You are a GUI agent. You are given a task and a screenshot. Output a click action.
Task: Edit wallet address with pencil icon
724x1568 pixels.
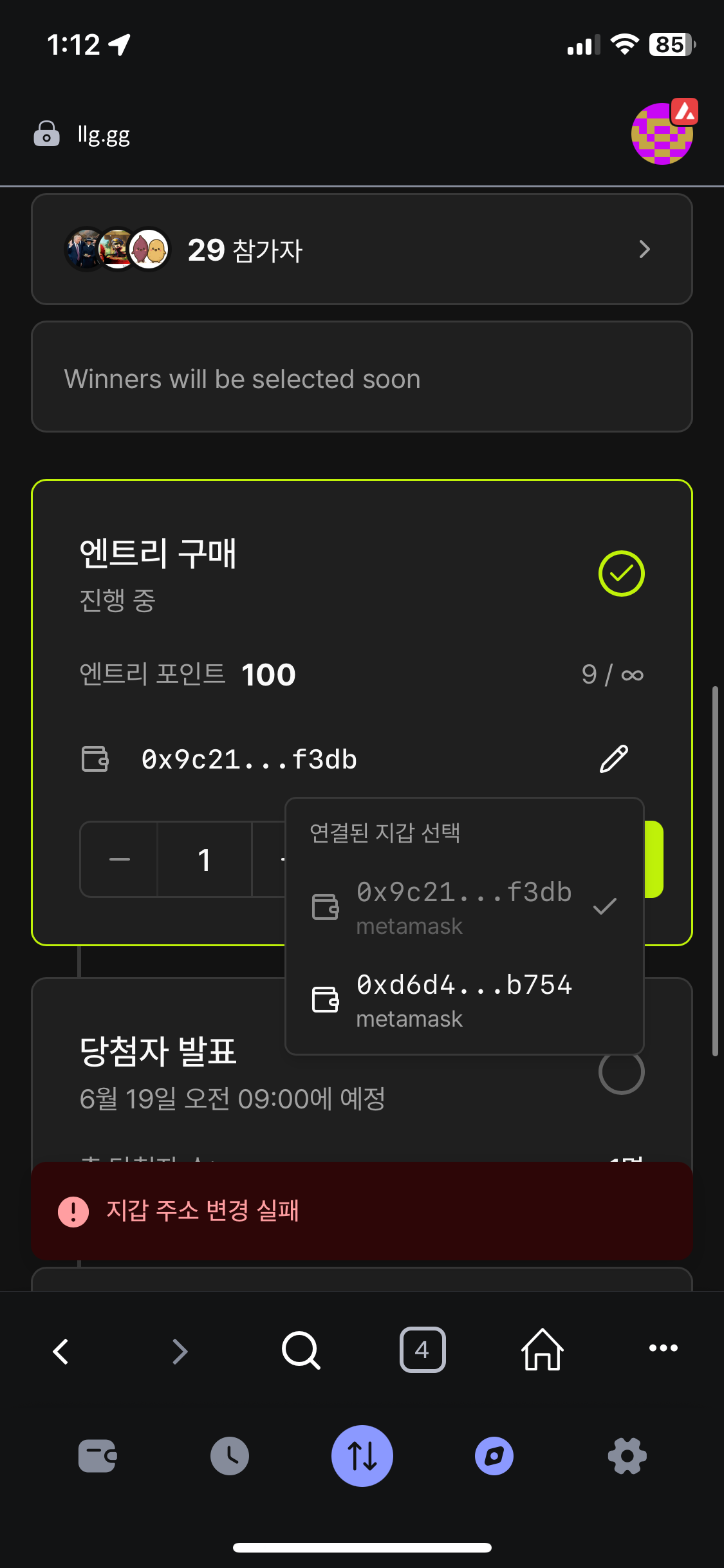tap(613, 759)
